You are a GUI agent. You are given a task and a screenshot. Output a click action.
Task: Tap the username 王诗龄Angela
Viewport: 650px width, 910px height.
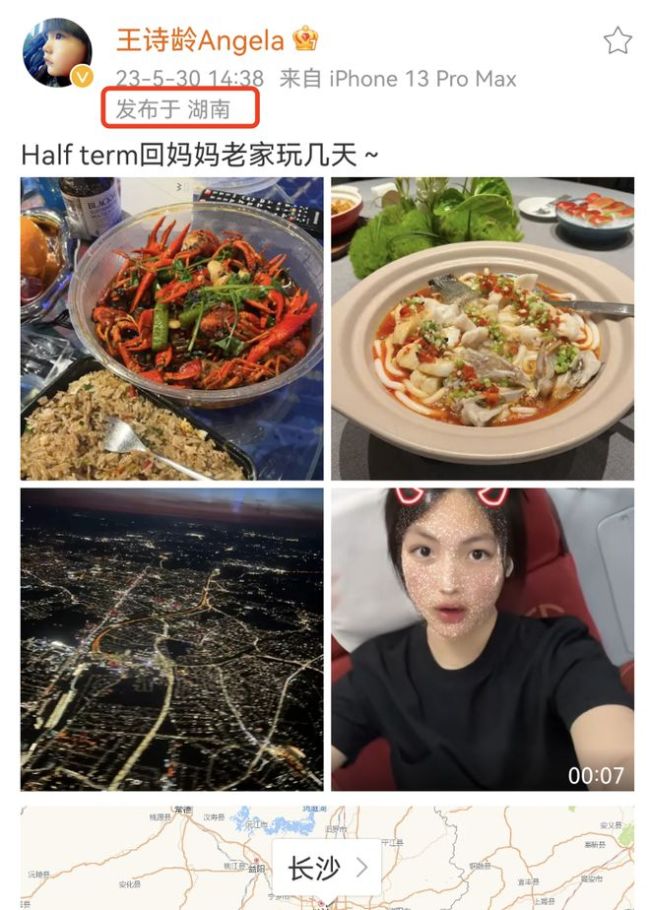pos(200,40)
